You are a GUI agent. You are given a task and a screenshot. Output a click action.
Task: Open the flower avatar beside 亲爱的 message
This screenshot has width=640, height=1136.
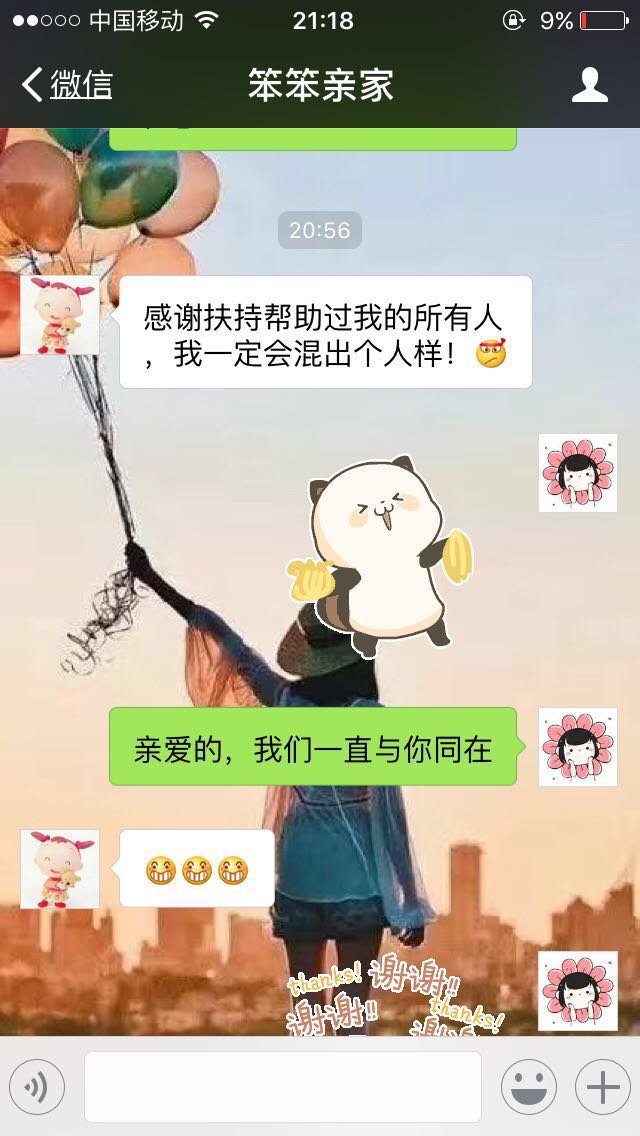577,747
